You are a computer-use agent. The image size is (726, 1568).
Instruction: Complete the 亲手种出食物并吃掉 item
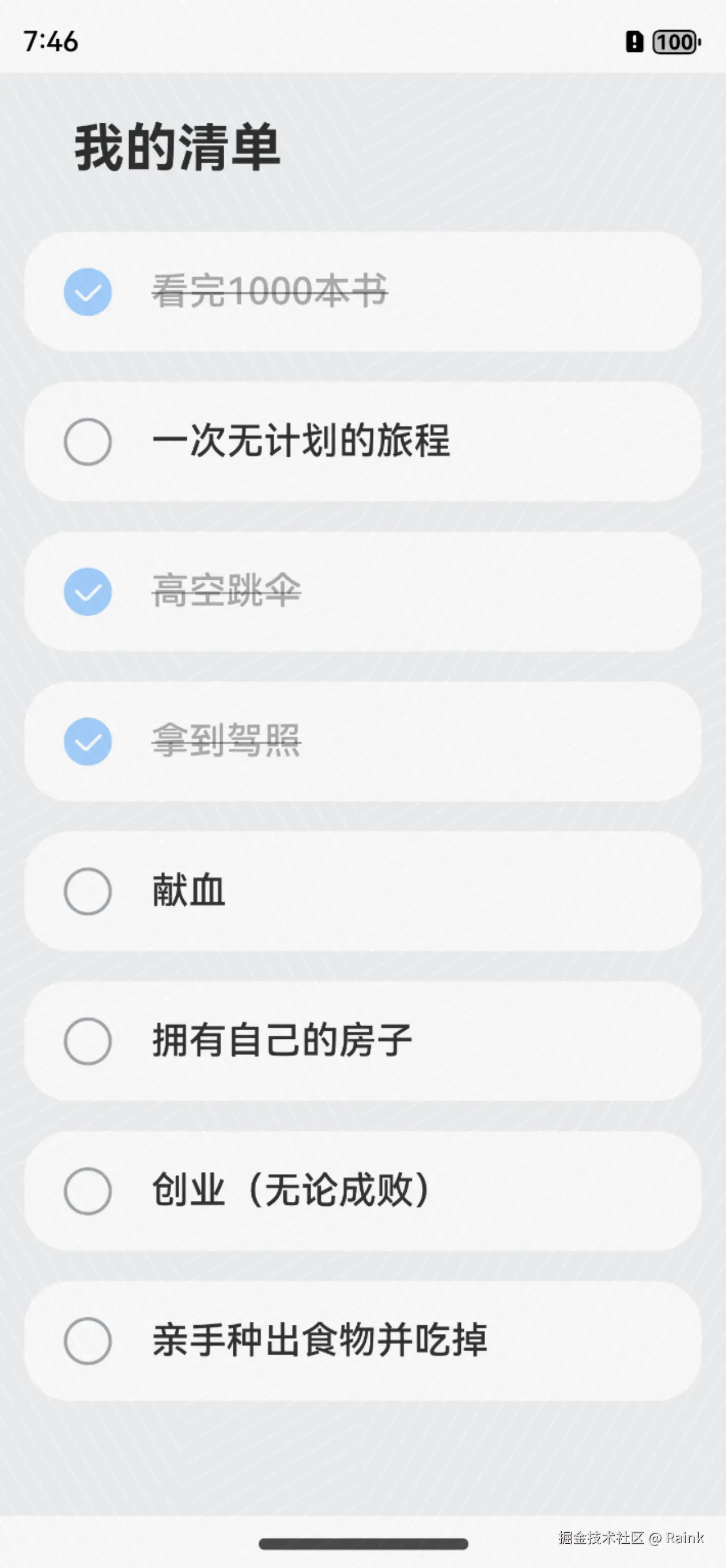(x=88, y=1340)
